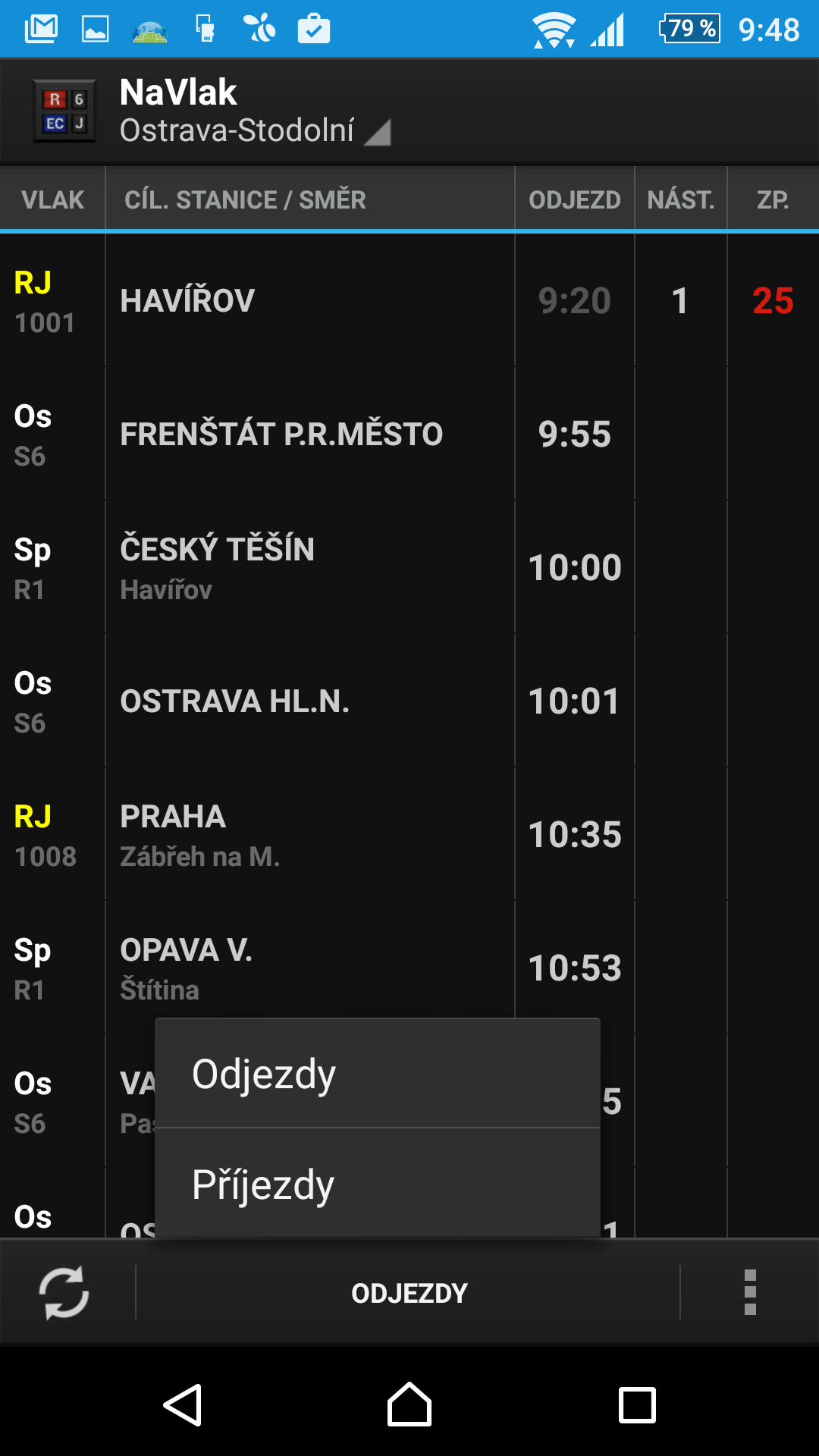Screen dimensions: 819x1456
Task: Open the three-dot overflow menu
Action: point(750,1292)
